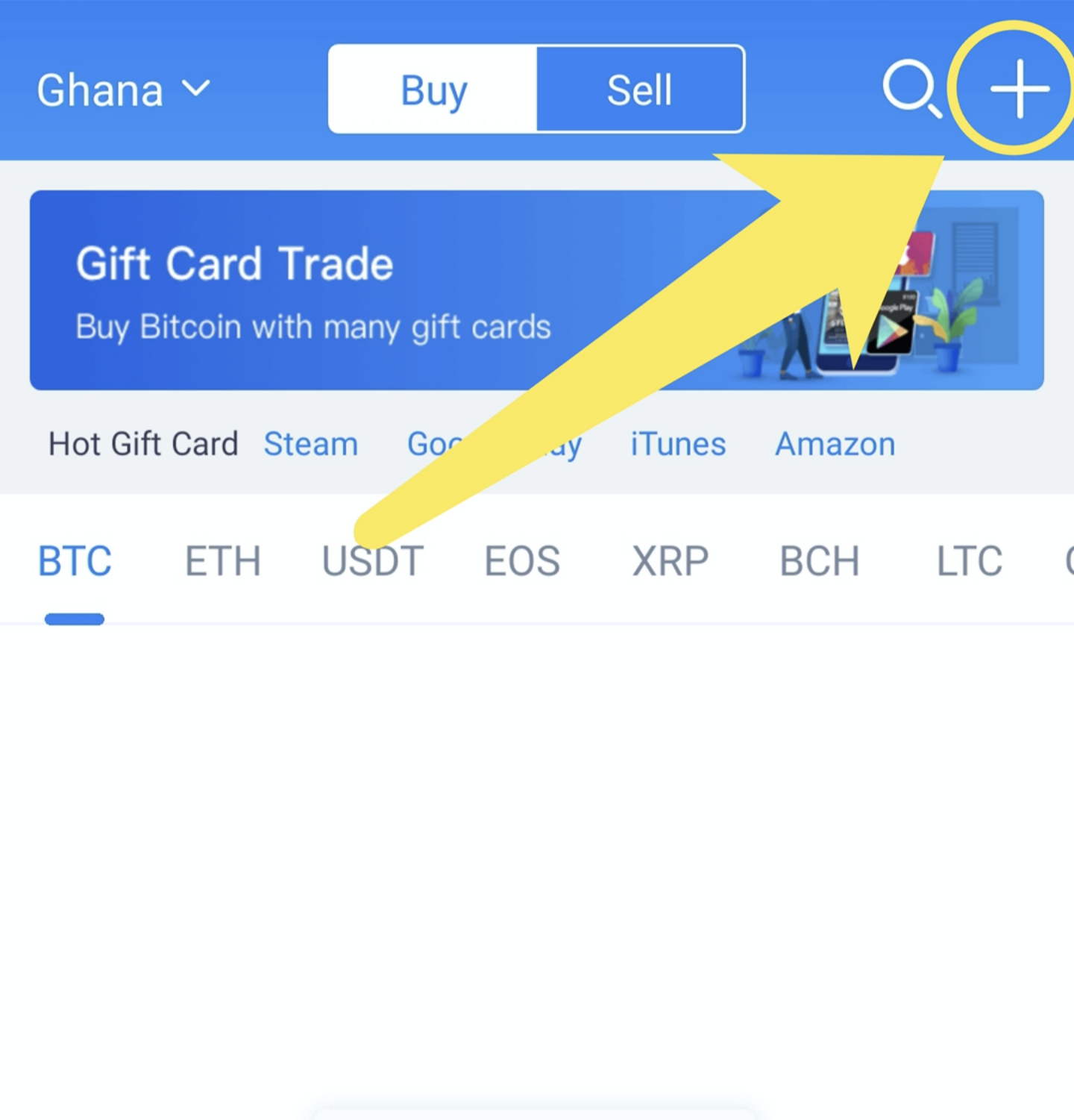The width and height of the screenshot is (1074, 1120).
Task: Open iTunes hot gift card link
Action: click(x=677, y=445)
